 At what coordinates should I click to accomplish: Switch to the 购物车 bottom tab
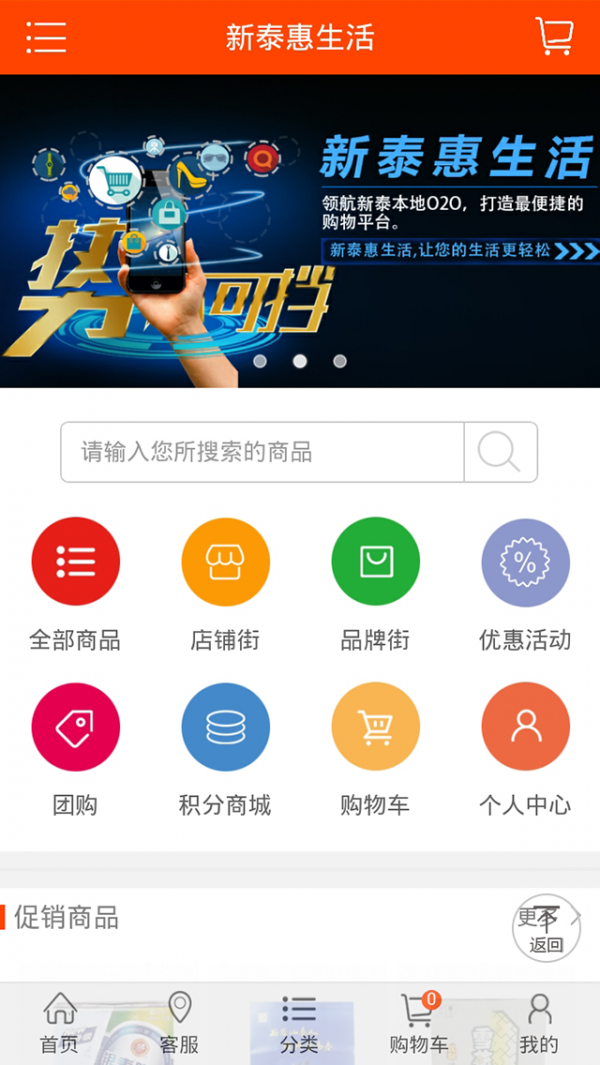[418, 1024]
